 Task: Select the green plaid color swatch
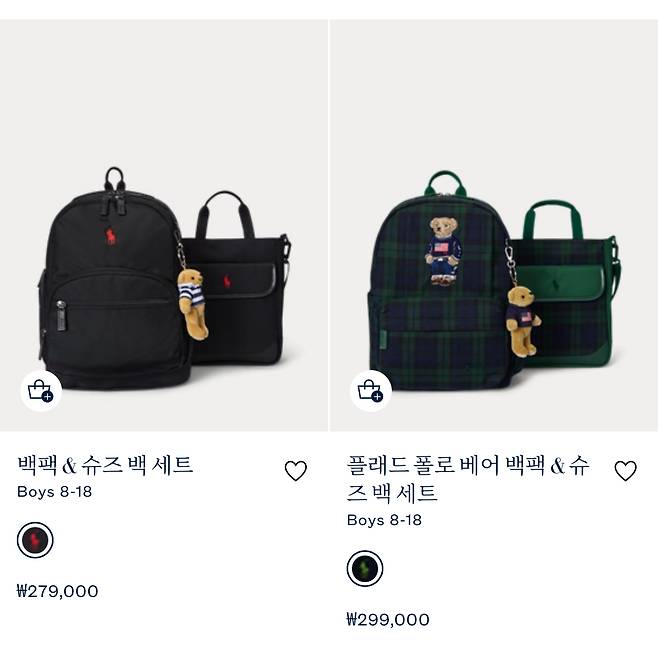click(365, 569)
